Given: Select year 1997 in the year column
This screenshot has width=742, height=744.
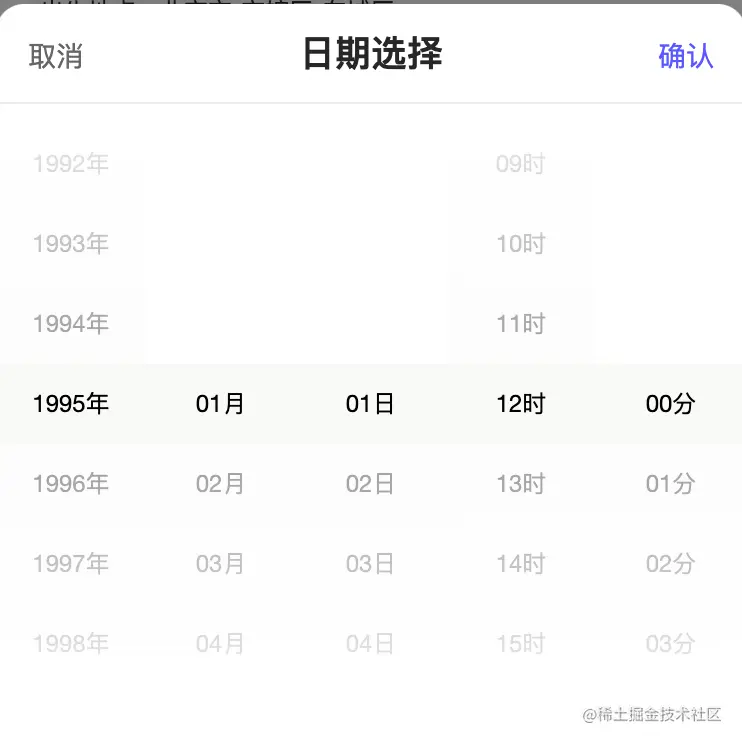Looking at the screenshot, I should 70,563.
